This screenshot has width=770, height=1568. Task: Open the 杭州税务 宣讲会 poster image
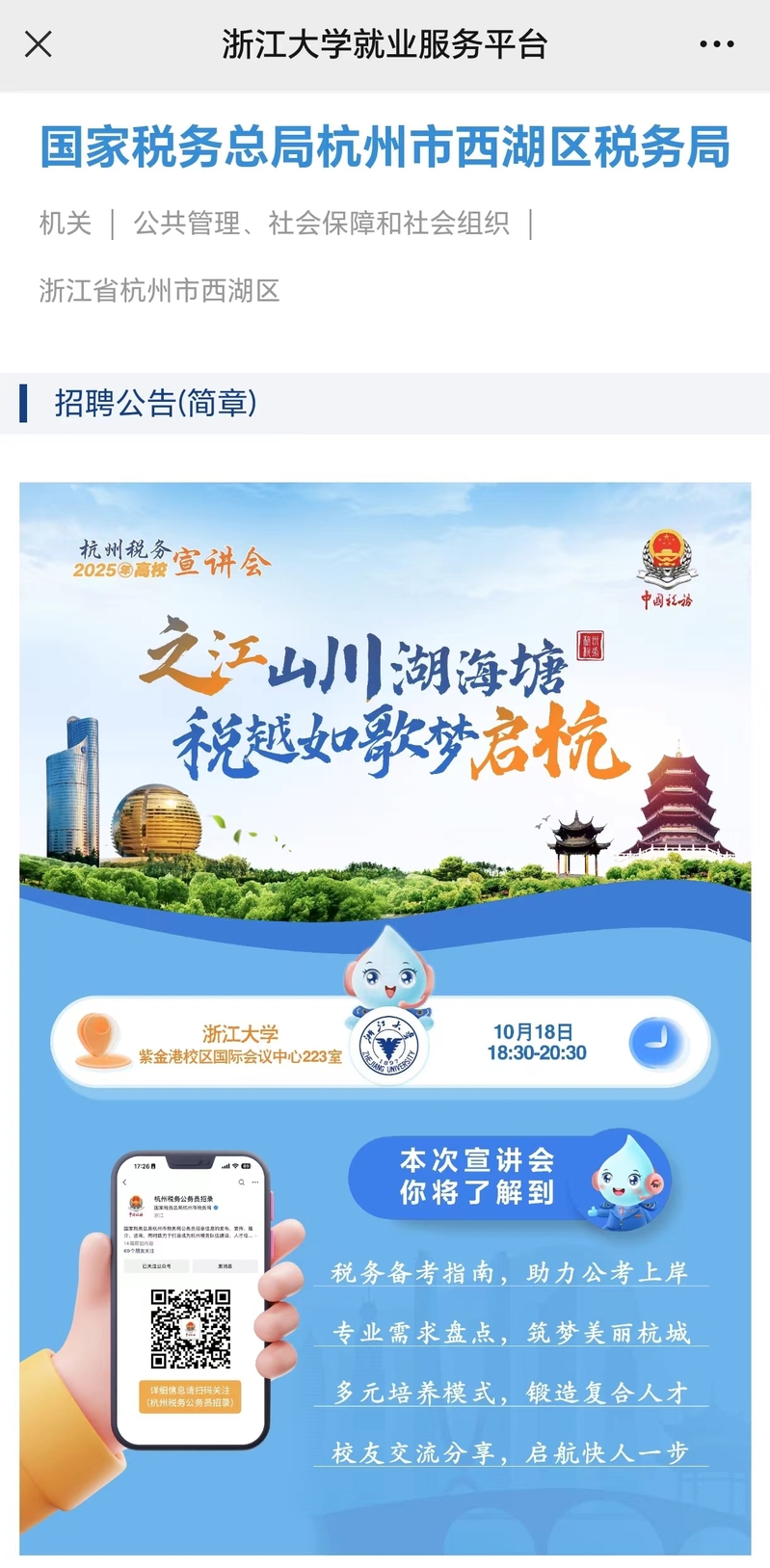click(x=385, y=1018)
